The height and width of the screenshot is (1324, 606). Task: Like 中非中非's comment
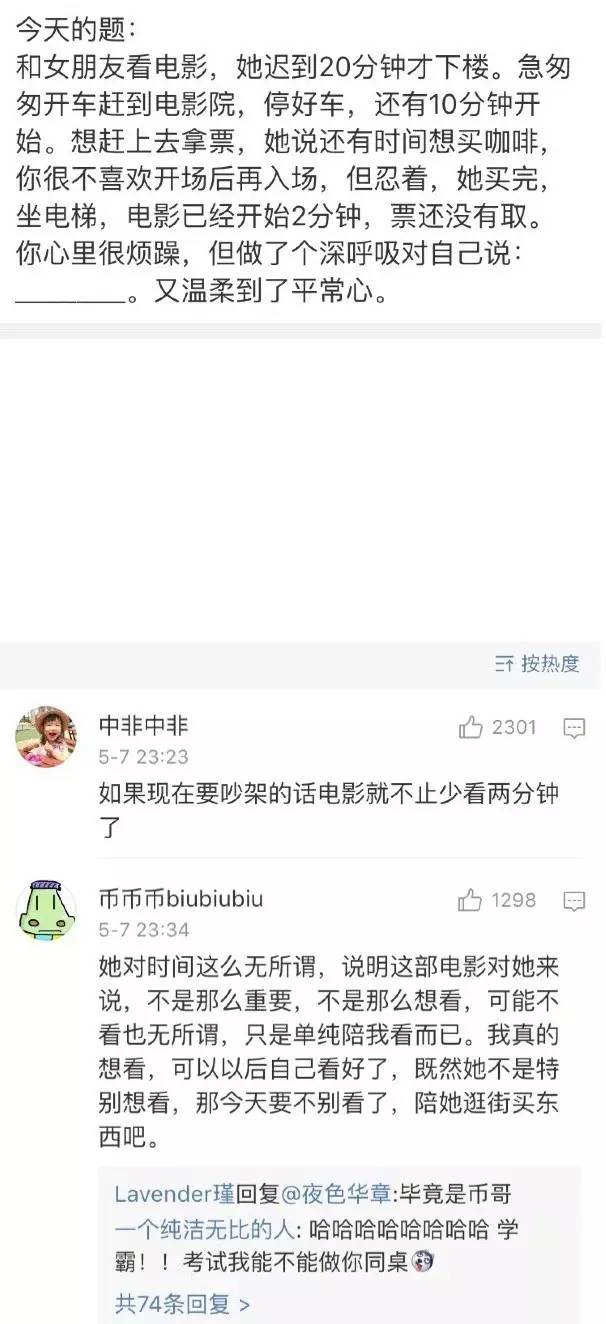[471, 728]
